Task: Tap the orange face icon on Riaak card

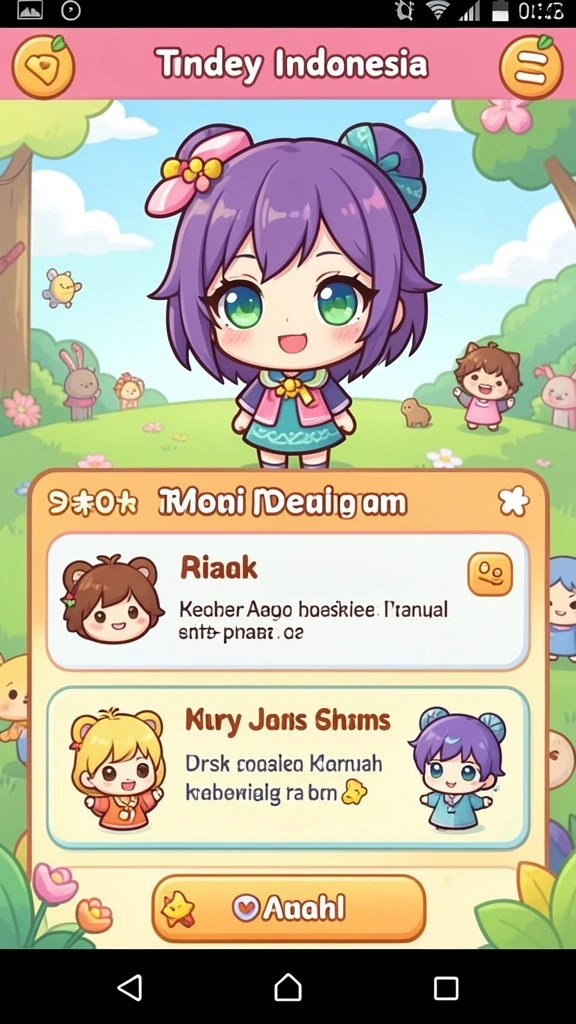Action: tap(490, 574)
